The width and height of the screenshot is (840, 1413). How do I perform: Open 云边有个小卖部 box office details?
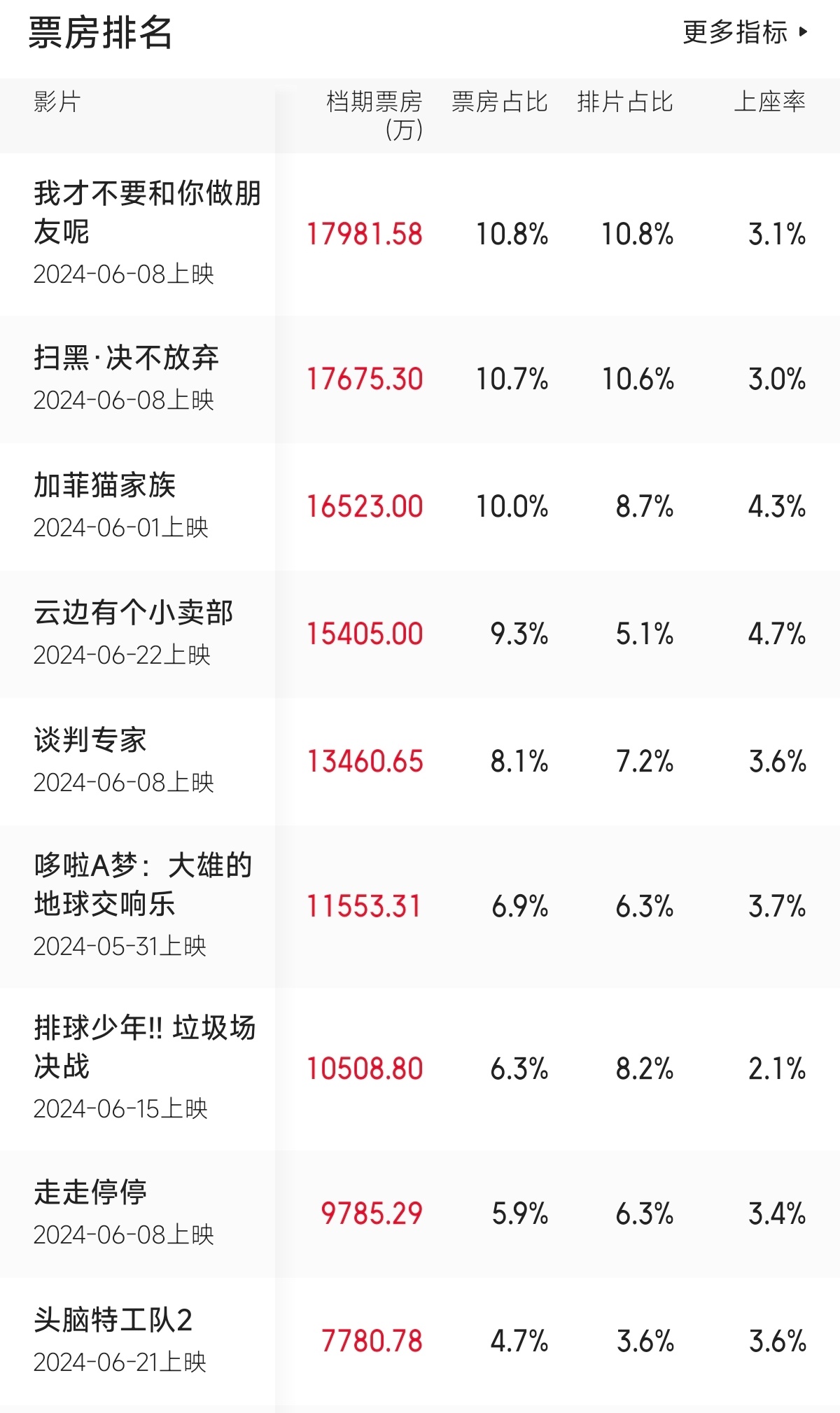click(133, 613)
